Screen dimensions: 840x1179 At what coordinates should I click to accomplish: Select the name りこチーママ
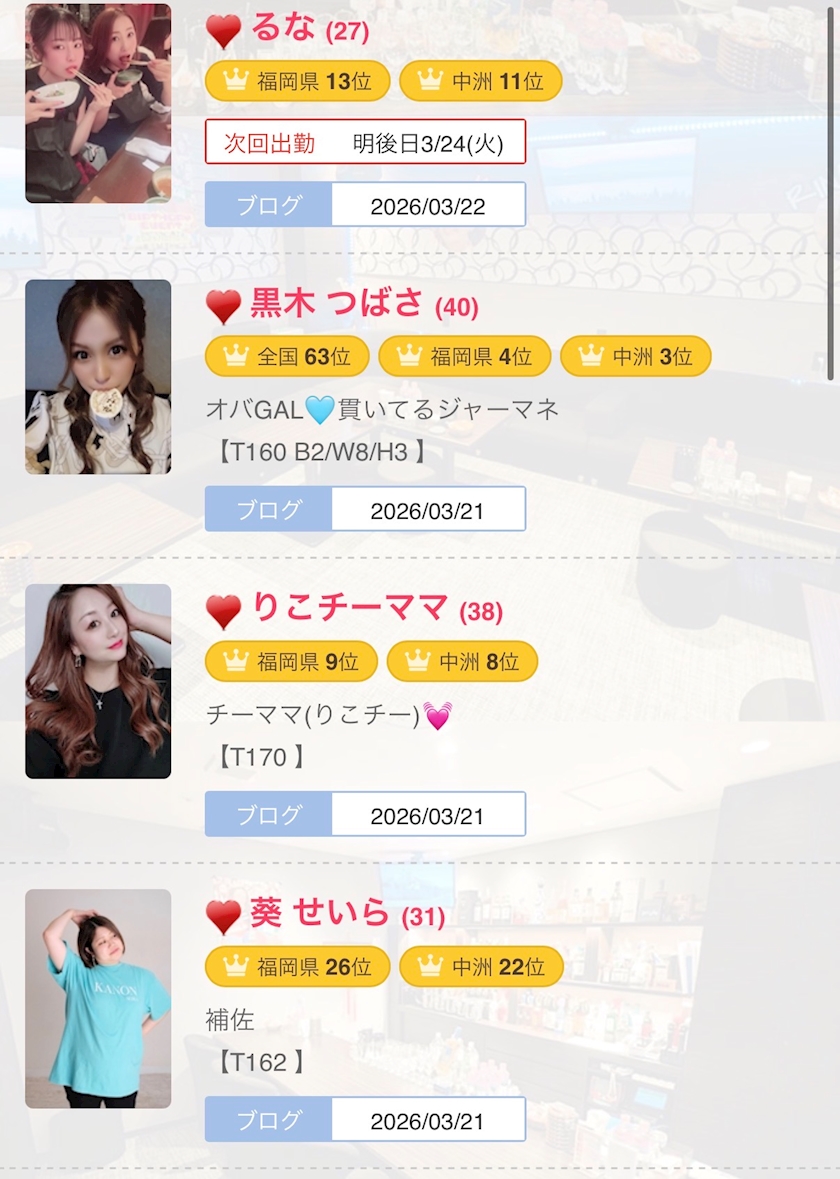(349, 609)
